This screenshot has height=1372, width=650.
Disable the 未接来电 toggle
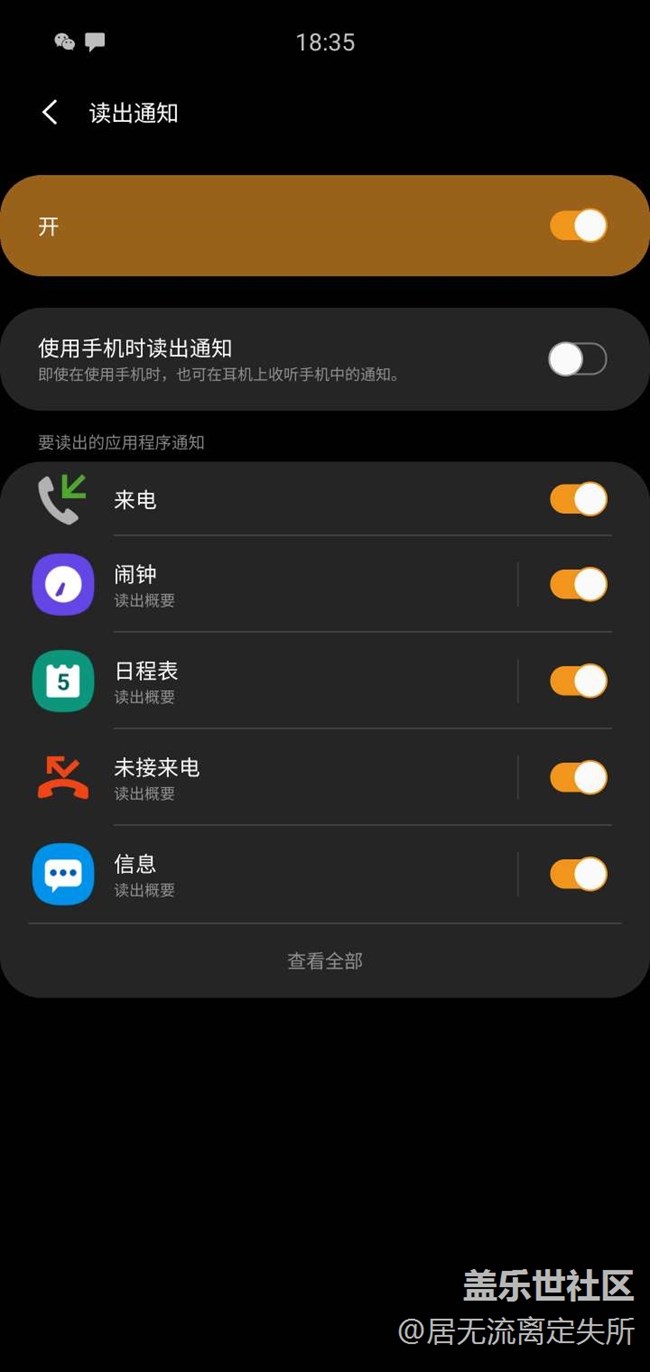click(578, 777)
